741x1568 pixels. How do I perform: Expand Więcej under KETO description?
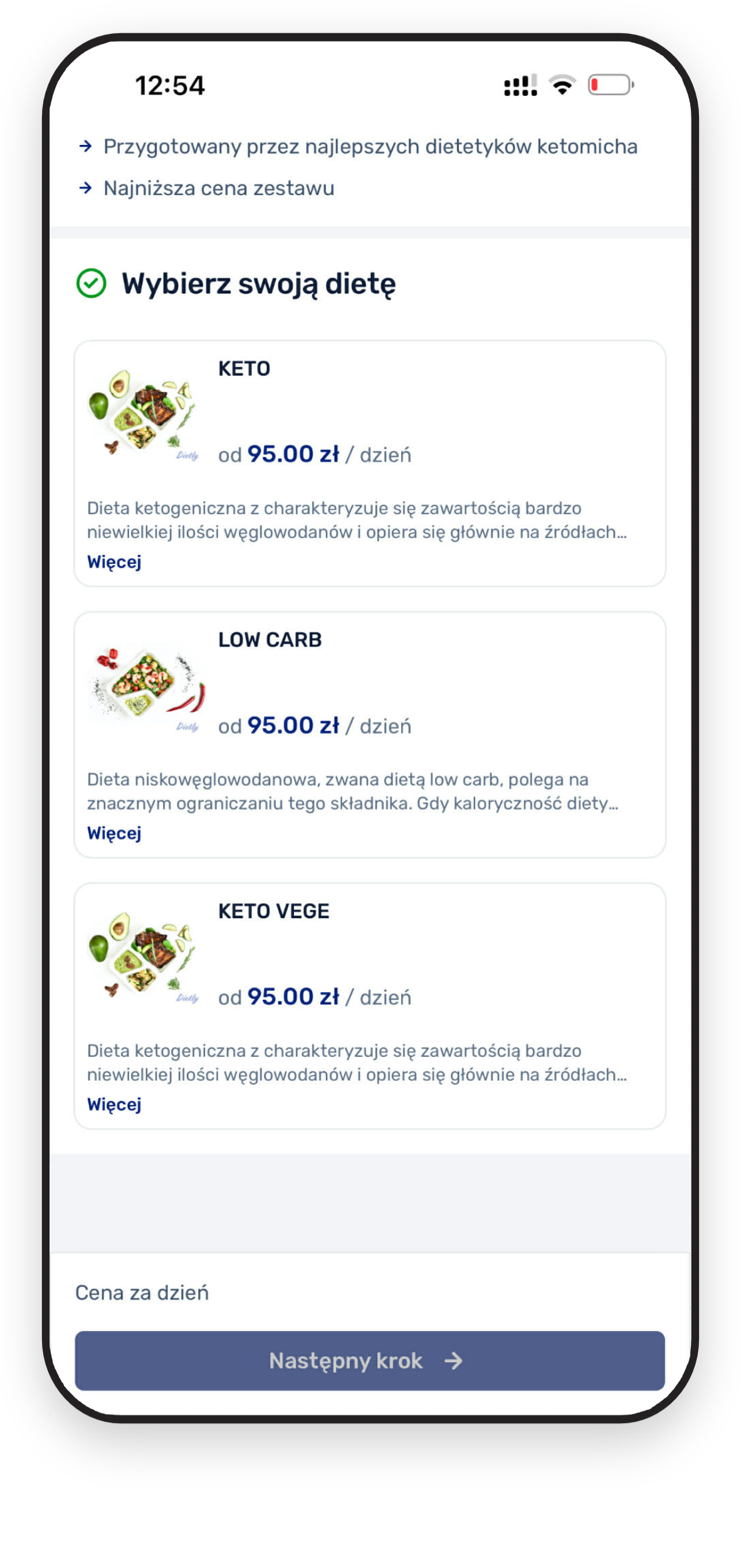click(x=114, y=562)
